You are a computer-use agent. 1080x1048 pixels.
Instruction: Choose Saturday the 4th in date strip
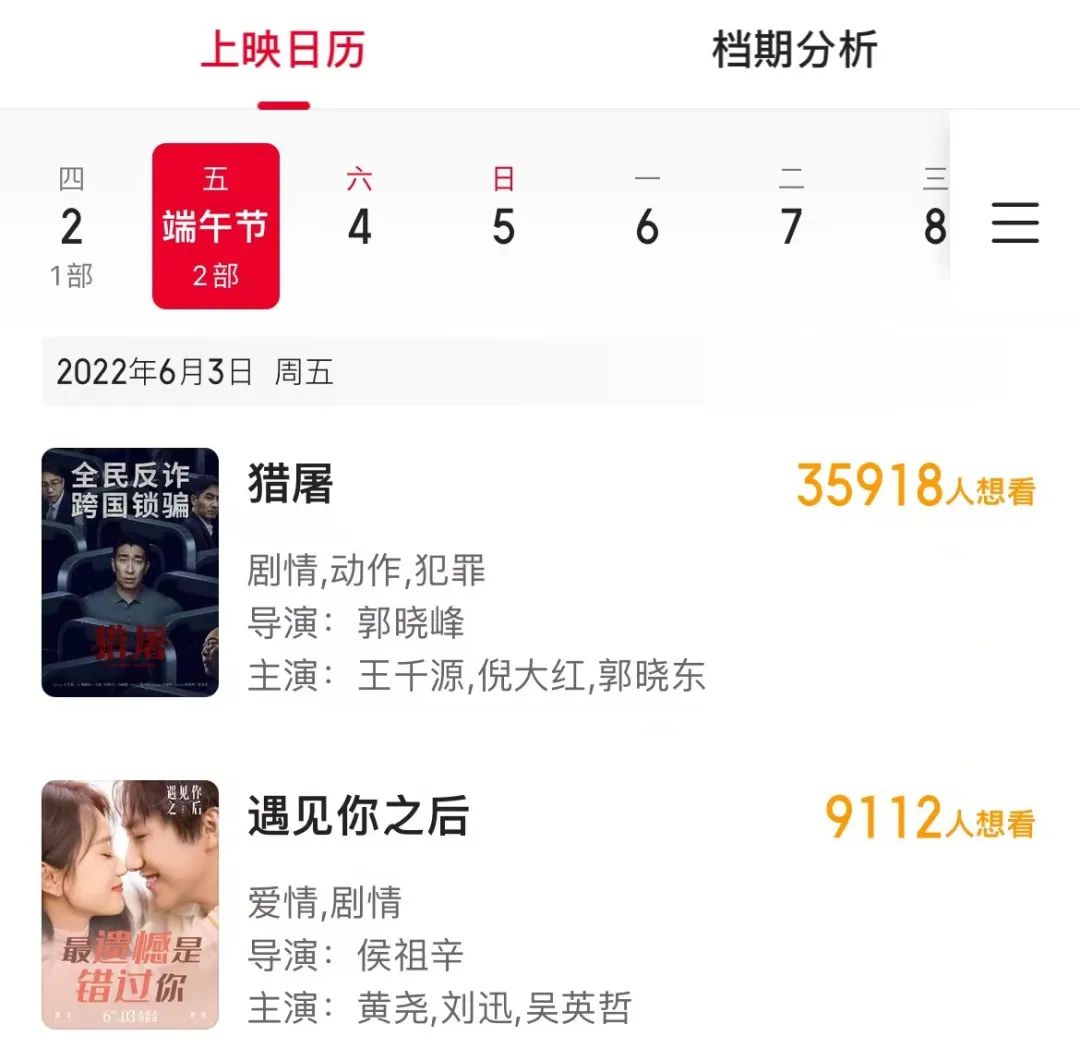[359, 227]
